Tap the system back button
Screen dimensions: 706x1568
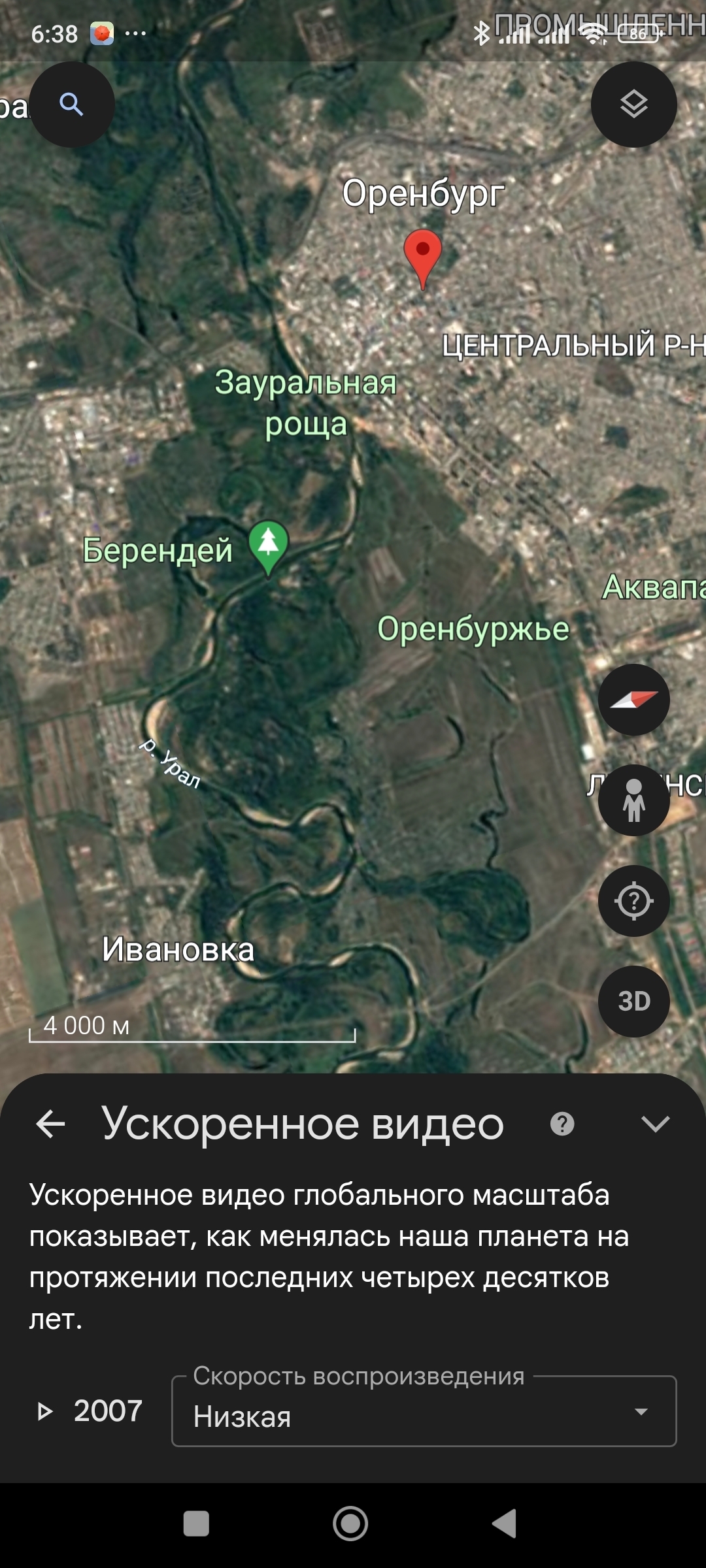click(x=505, y=1524)
